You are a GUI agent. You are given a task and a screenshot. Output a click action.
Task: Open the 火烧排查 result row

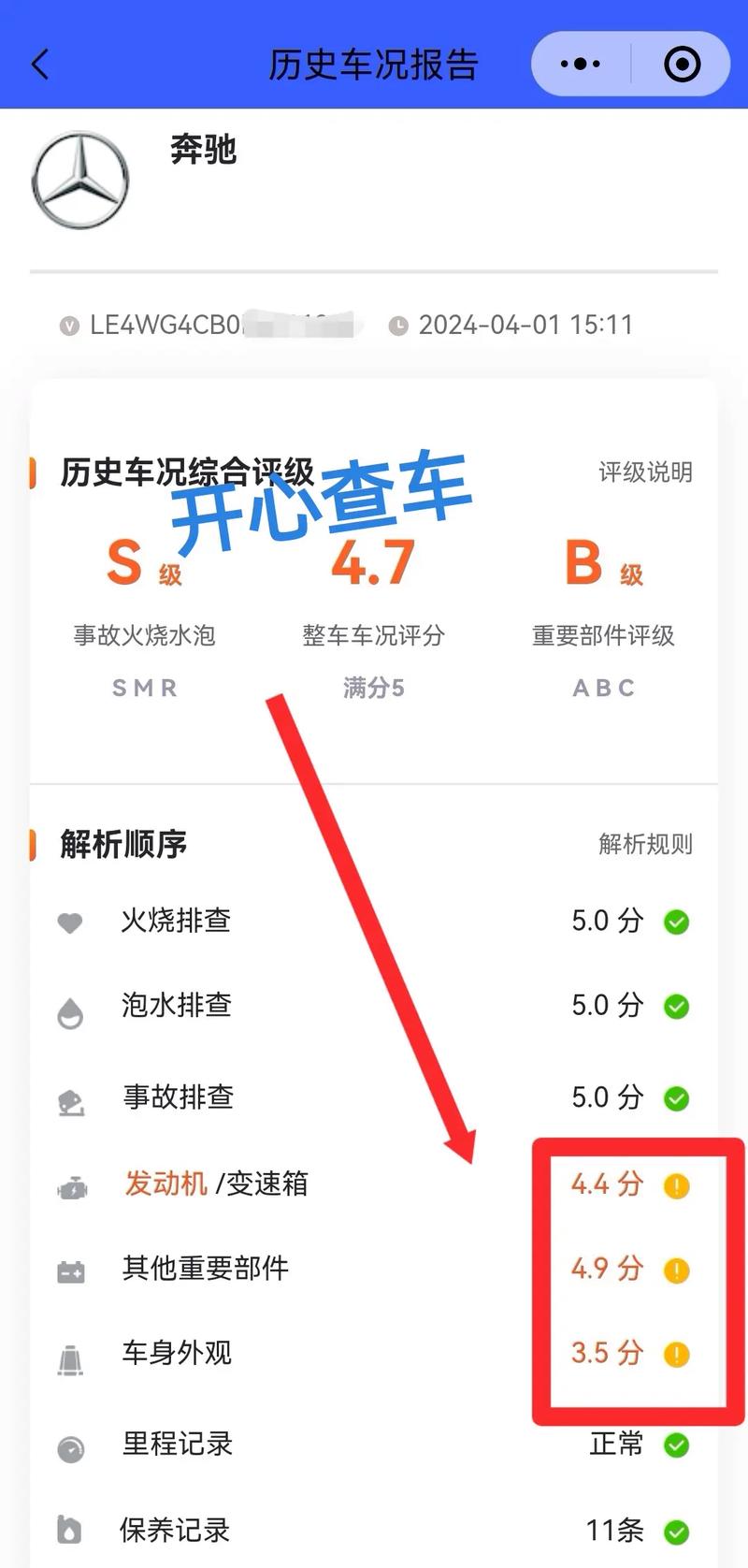click(374, 922)
